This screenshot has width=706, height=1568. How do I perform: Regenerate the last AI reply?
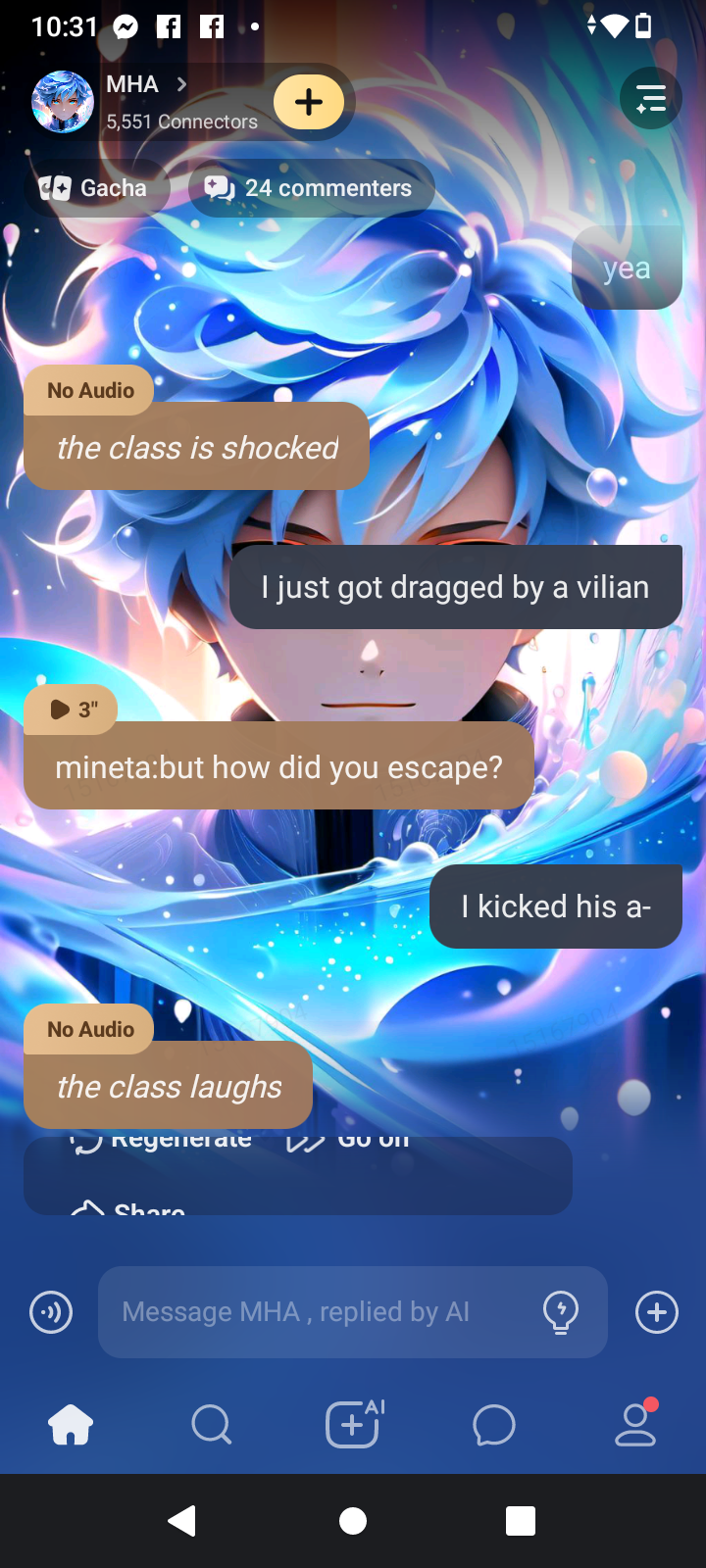[162, 1141]
